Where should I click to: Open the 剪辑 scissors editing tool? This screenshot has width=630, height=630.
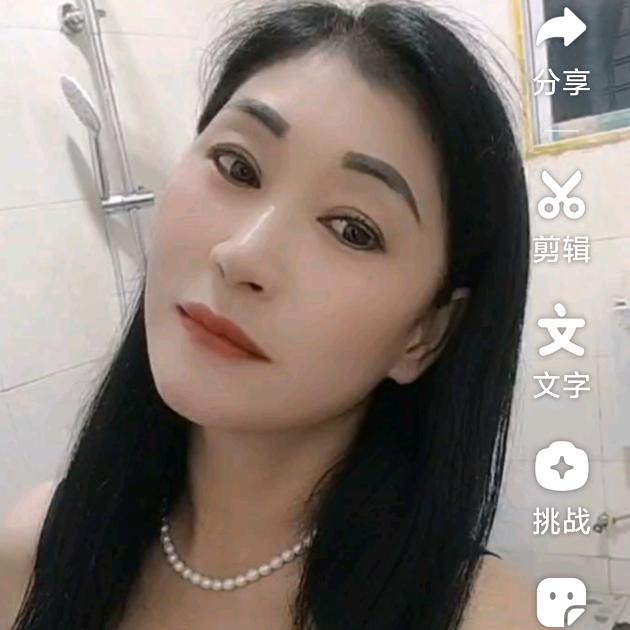click(x=561, y=195)
